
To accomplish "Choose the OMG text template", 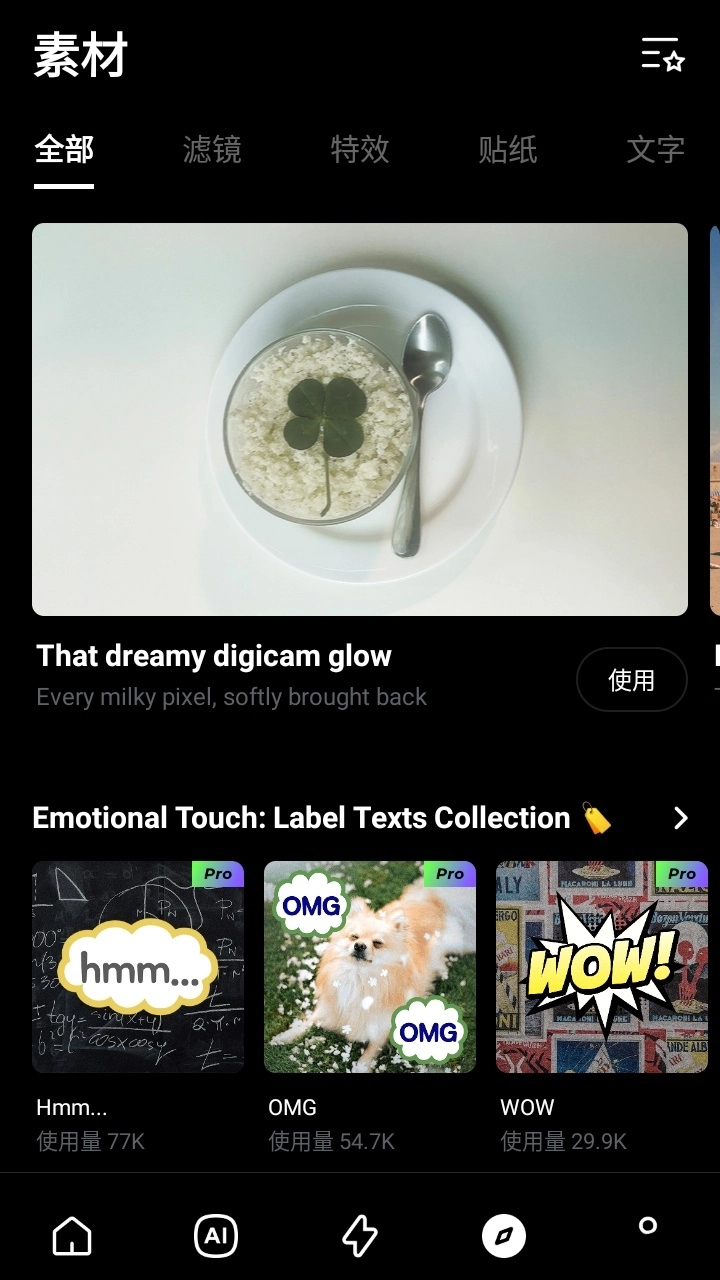I will pos(370,966).
